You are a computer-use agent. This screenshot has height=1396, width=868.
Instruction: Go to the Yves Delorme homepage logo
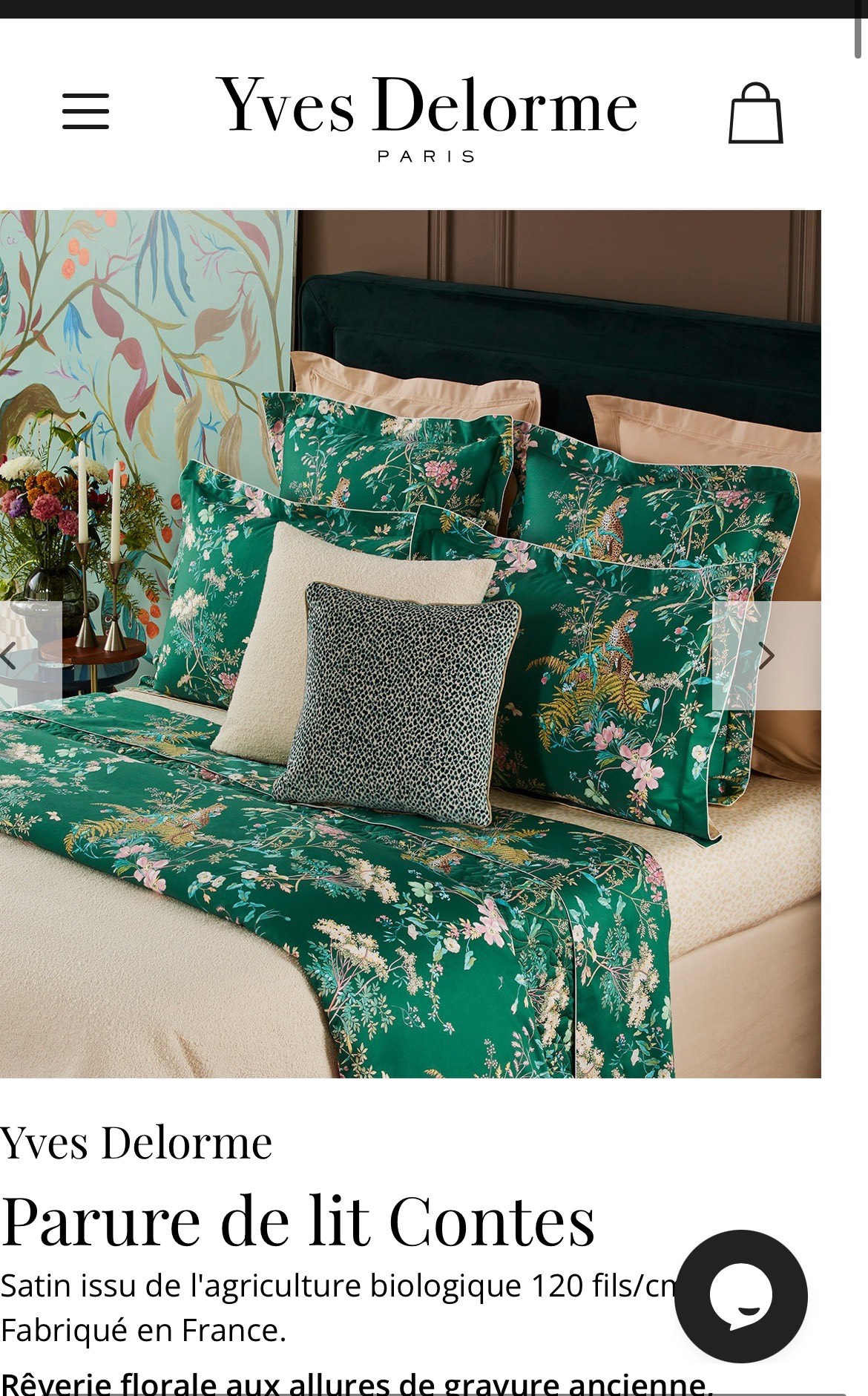(x=427, y=118)
